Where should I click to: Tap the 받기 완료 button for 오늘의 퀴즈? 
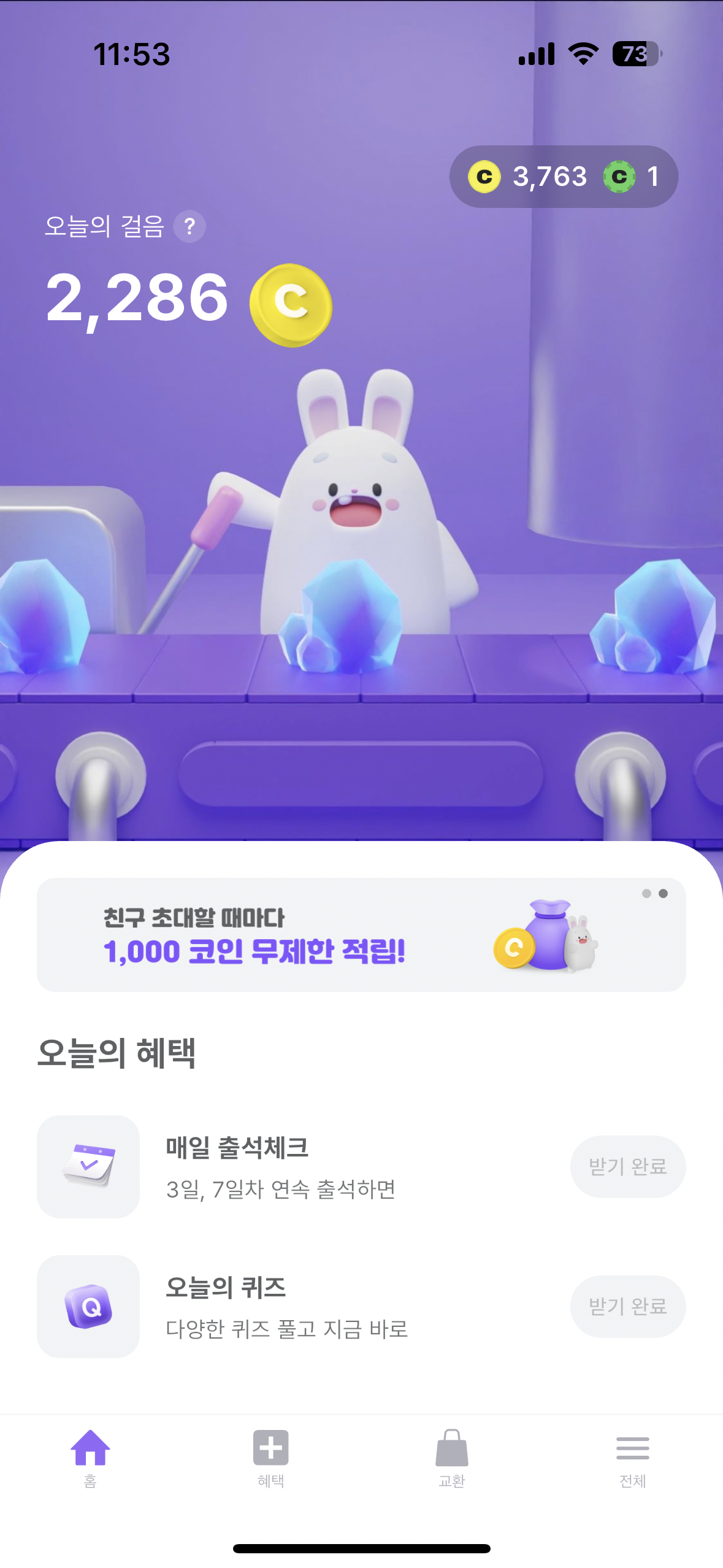(x=627, y=1307)
